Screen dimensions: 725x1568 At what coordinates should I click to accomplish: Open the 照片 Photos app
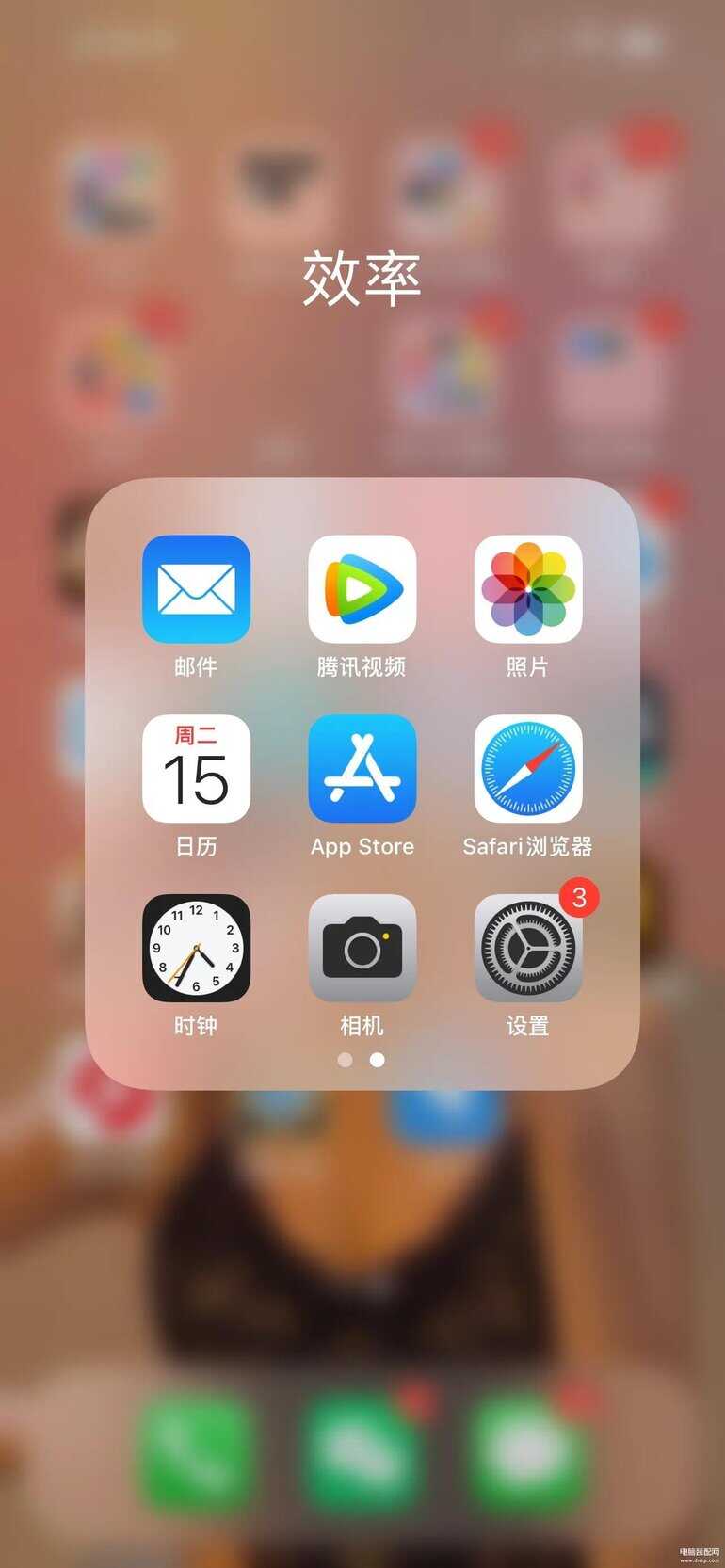(x=527, y=589)
